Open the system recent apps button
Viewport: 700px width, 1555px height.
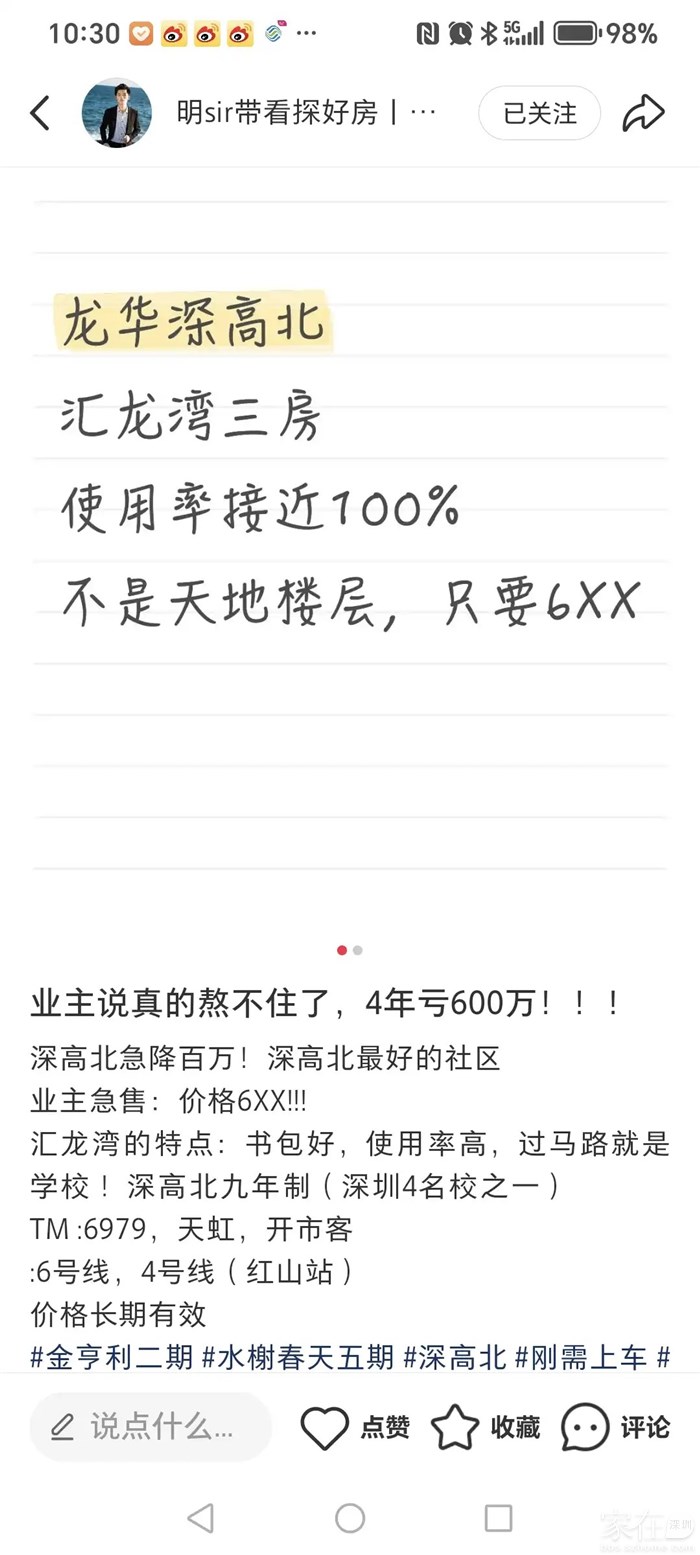click(x=498, y=1518)
